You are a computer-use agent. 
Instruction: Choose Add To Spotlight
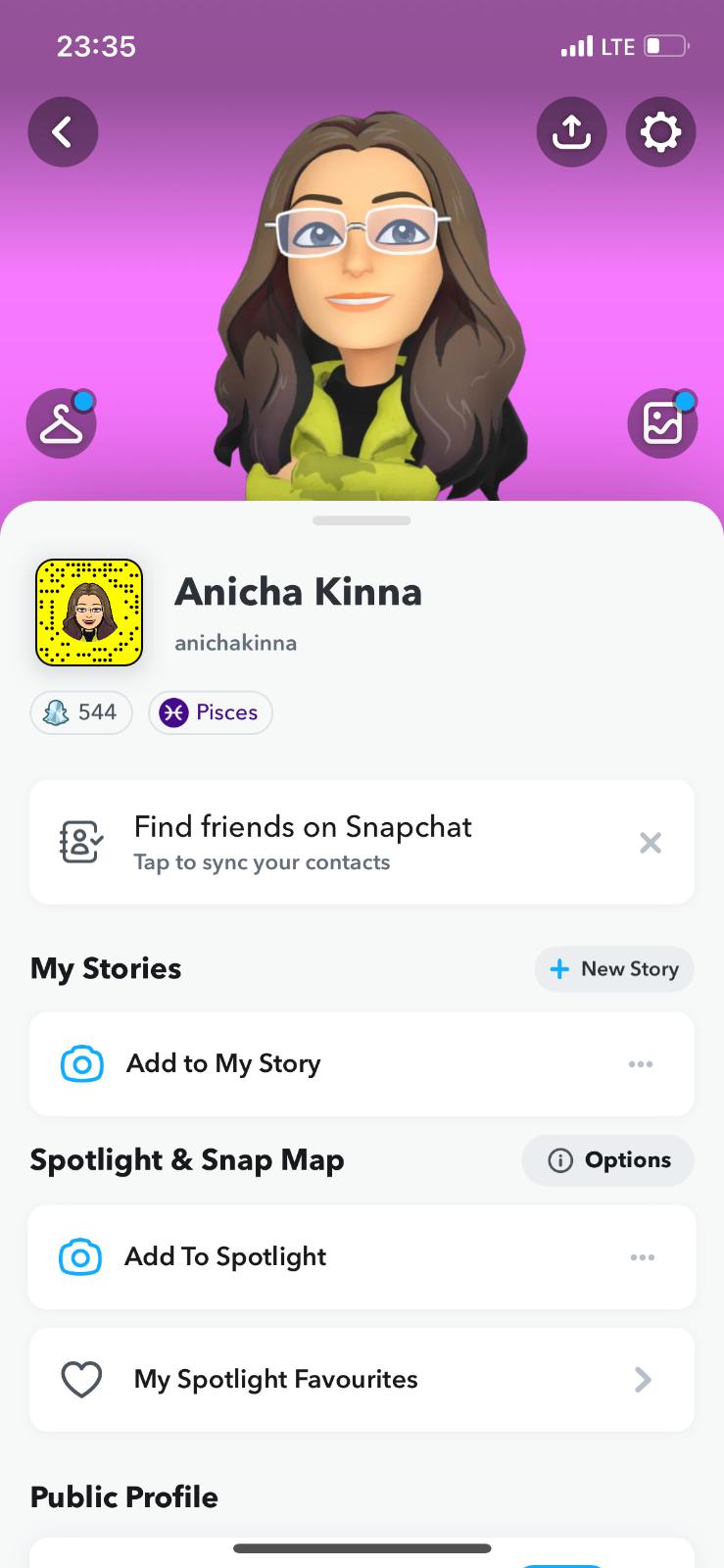pos(225,1256)
